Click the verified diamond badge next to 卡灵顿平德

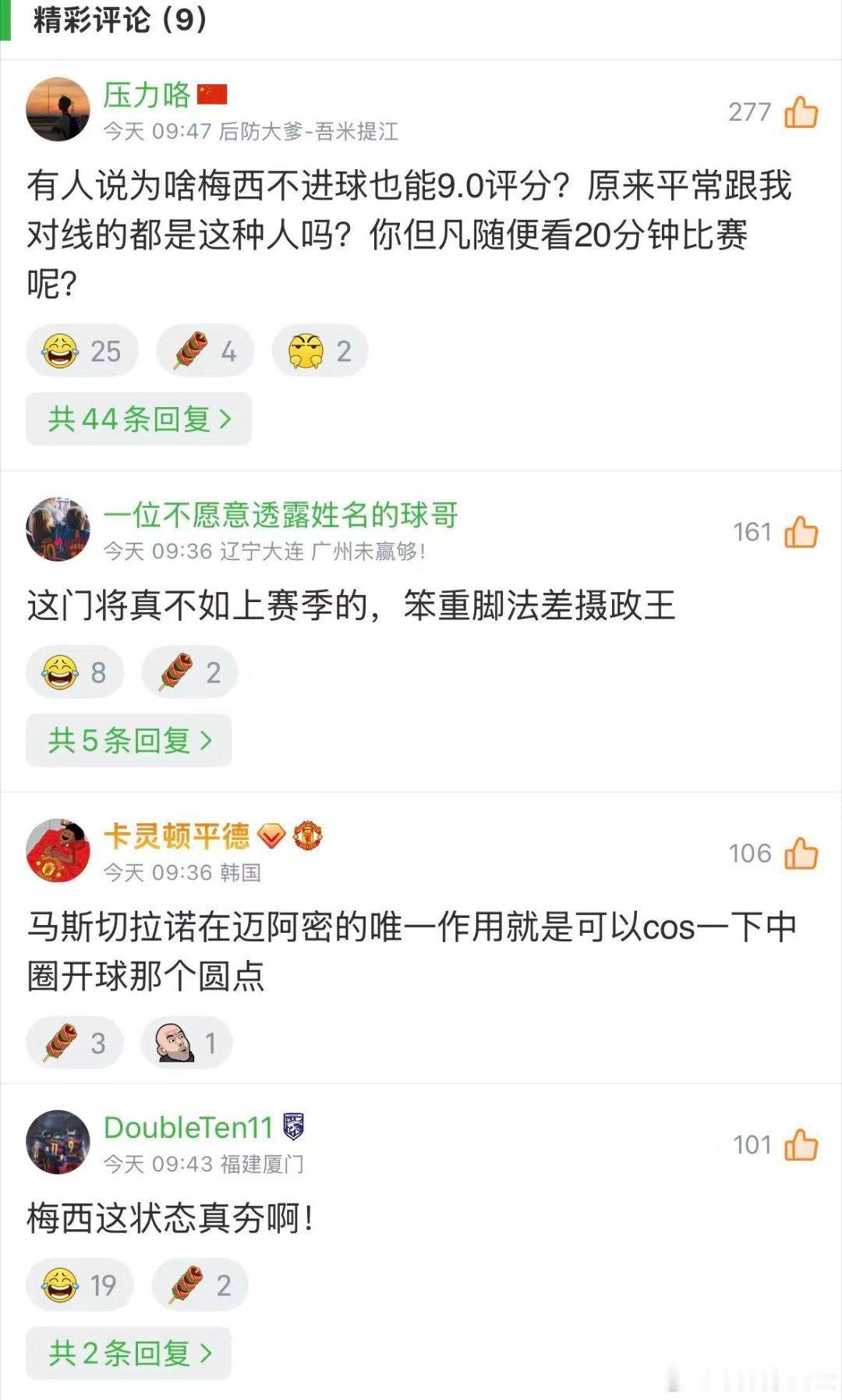click(x=272, y=835)
